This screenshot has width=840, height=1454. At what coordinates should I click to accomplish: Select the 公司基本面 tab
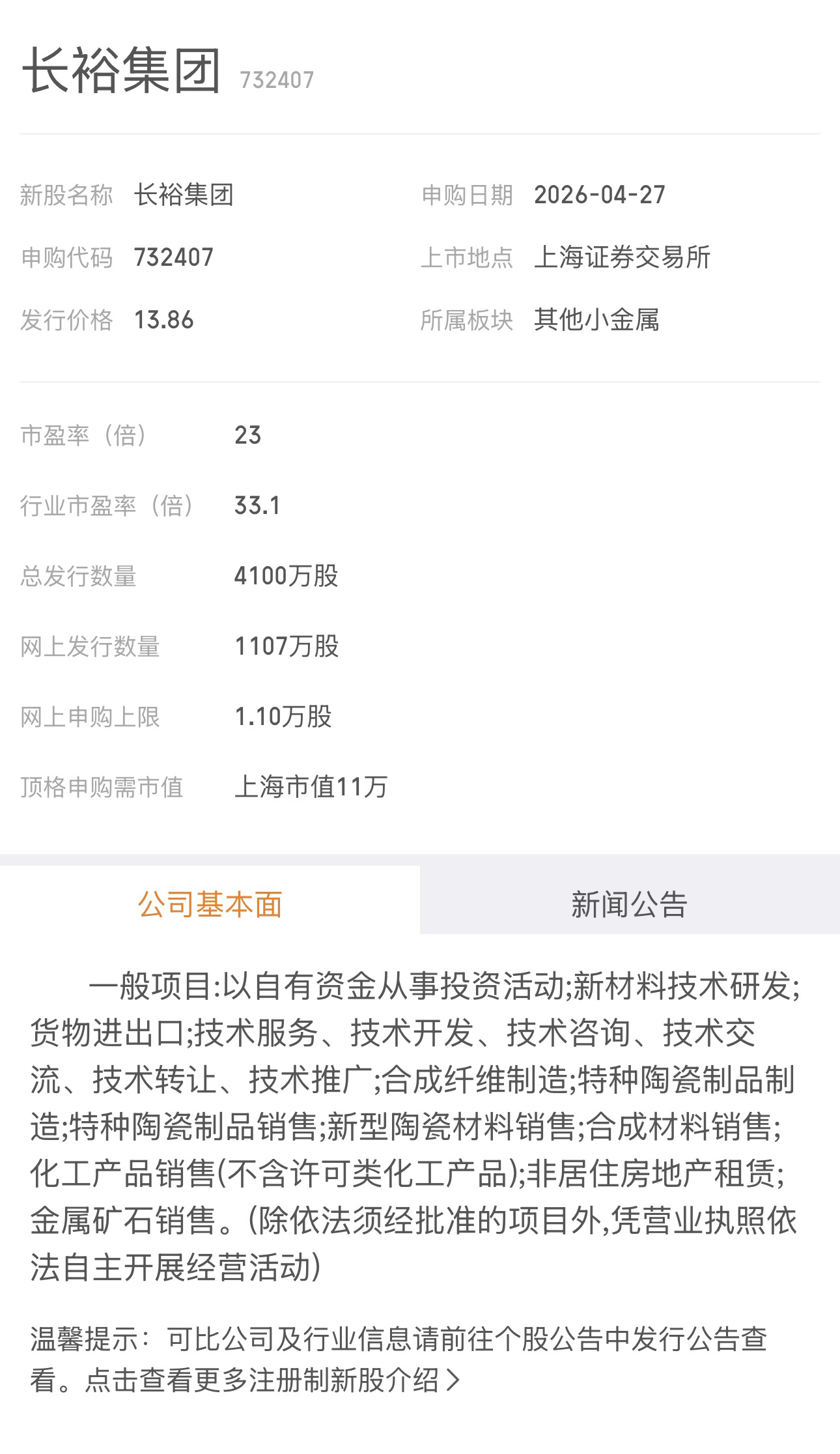(210, 904)
